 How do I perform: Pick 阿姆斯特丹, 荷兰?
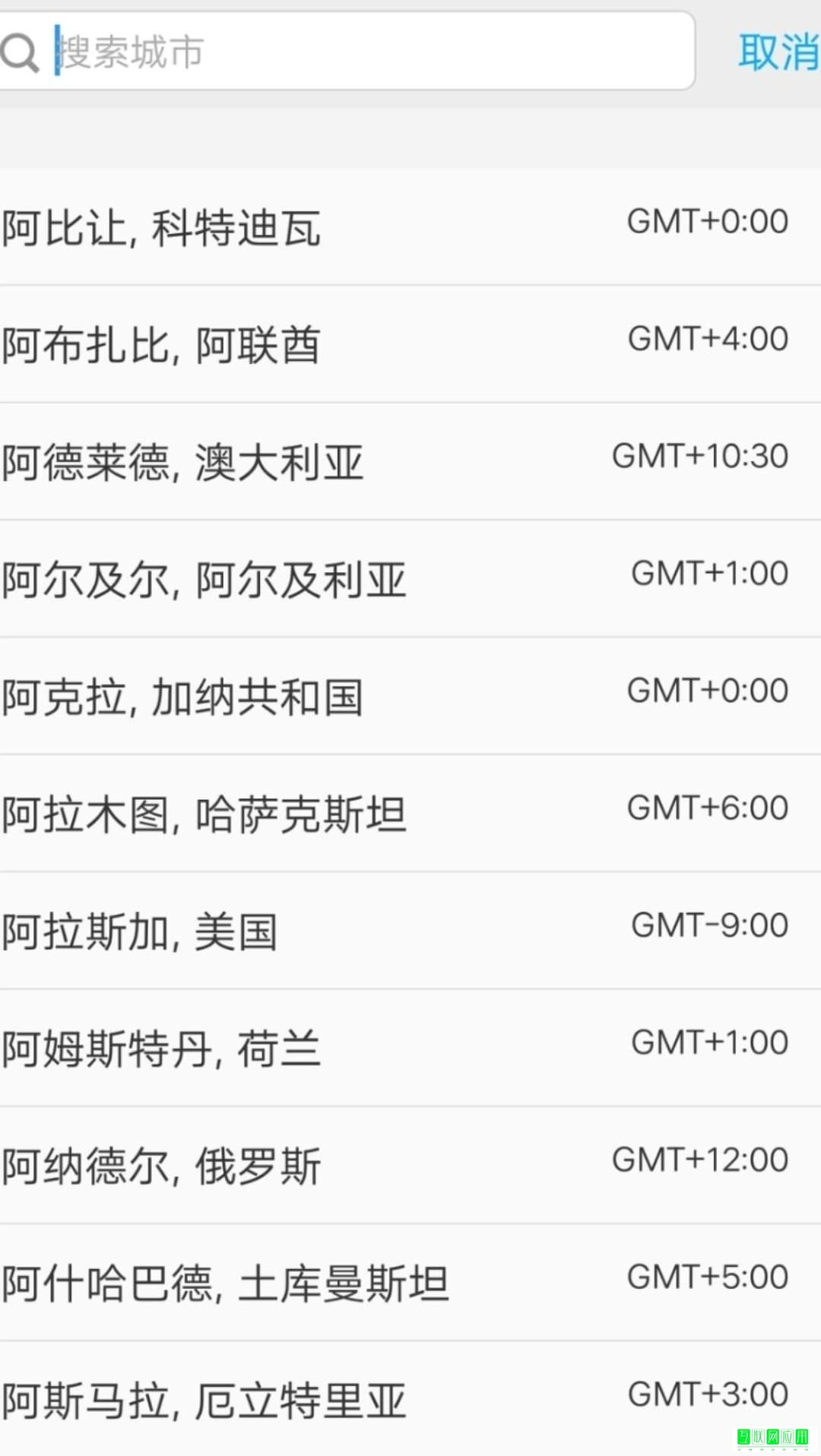[x=410, y=1048]
